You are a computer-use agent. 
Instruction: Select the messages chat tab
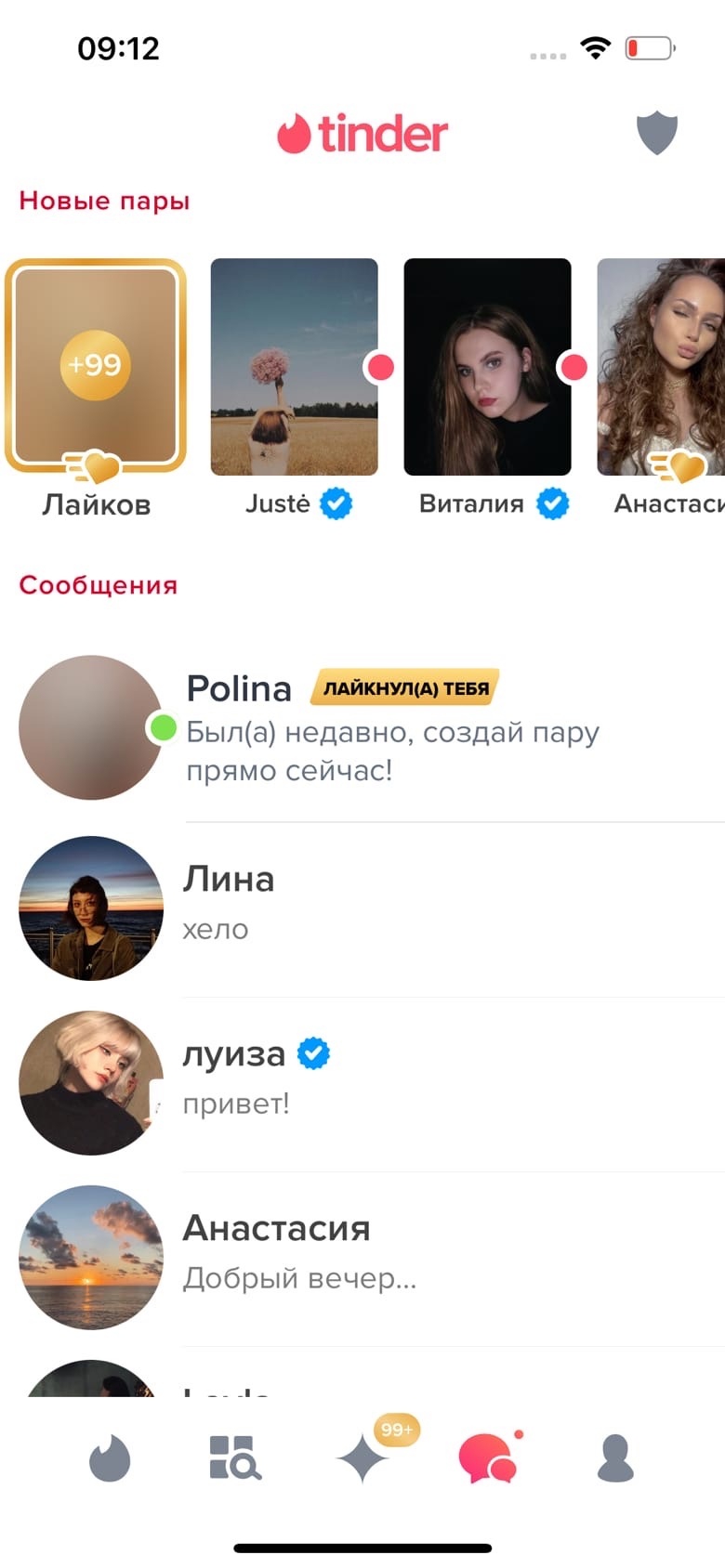[487, 1458]
